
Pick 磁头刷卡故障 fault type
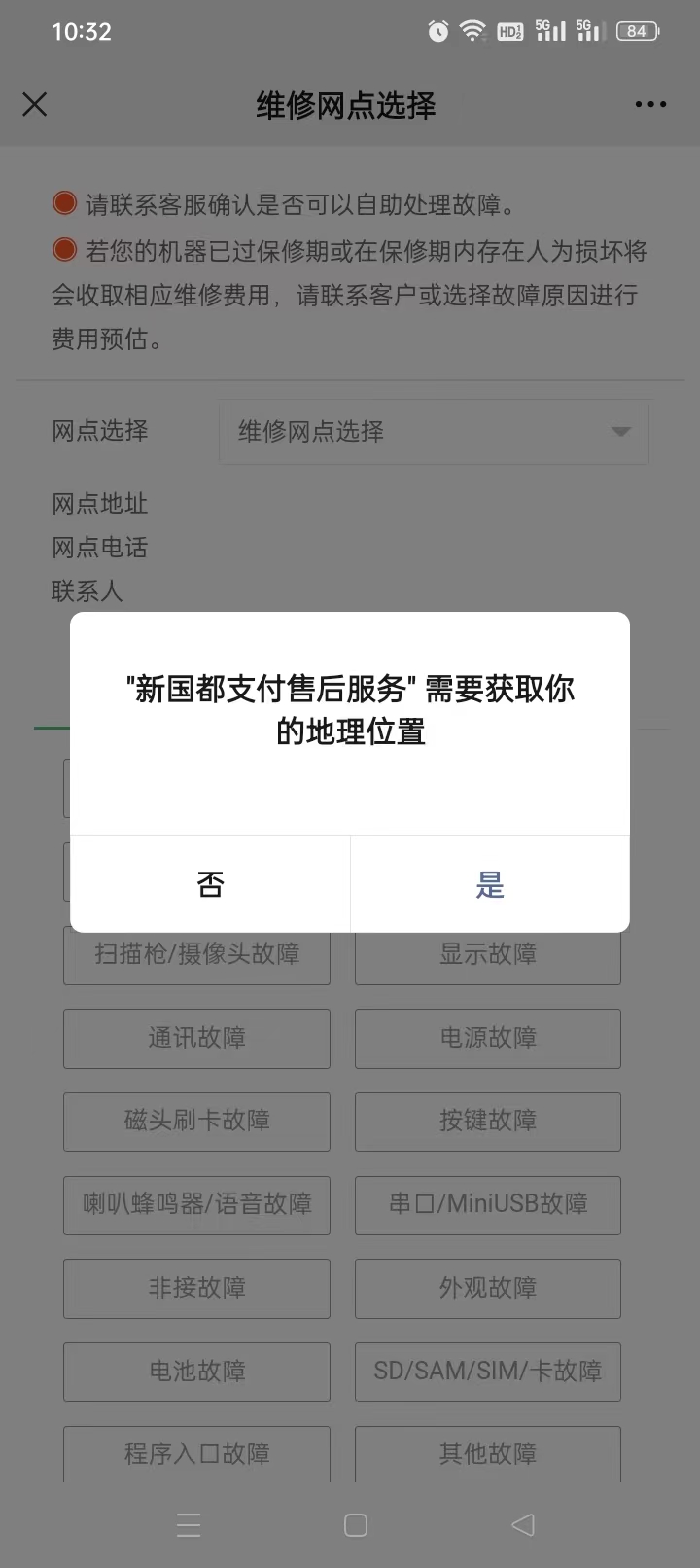point(196,1121)
